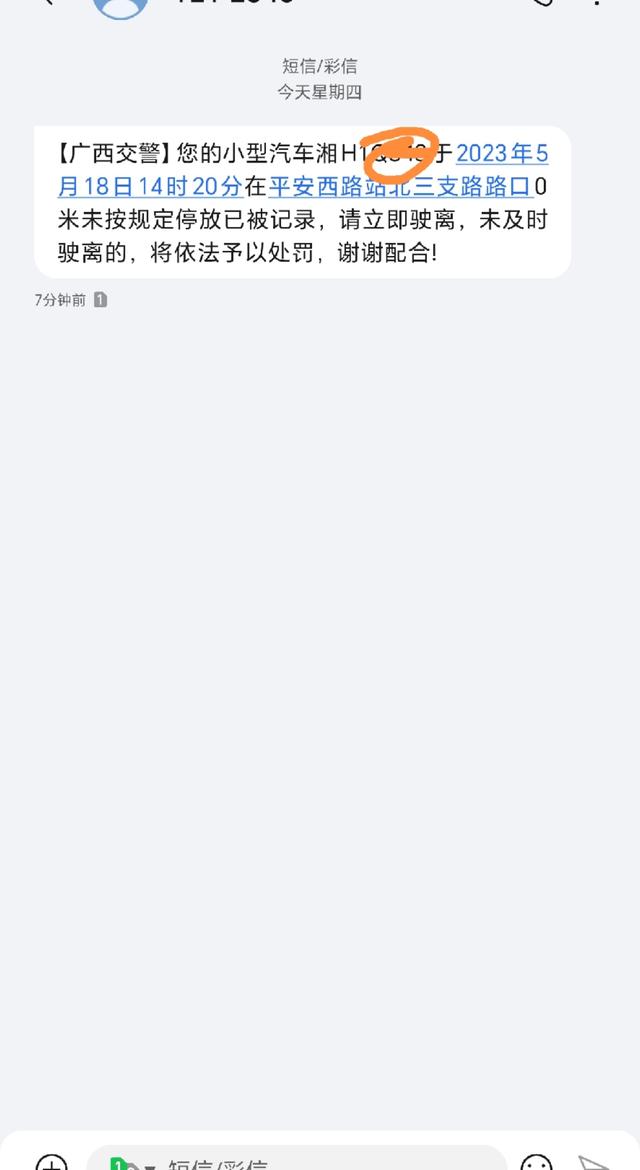Open the SIM card selector dropdown
Image resolution: width=640 pixels, height=1170 pixels.
coord(133,1163)
